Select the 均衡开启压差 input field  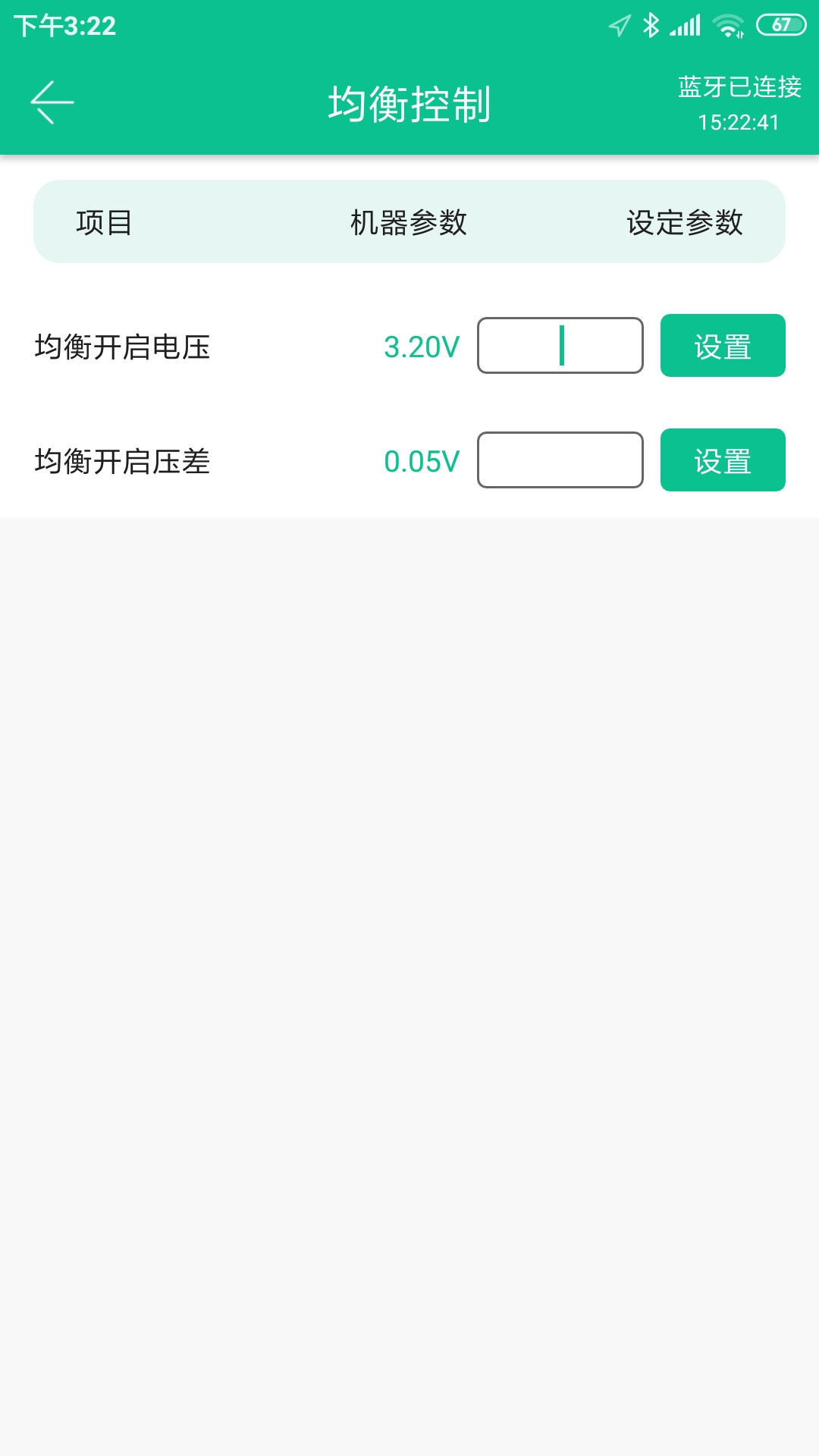tap(560, 460)
